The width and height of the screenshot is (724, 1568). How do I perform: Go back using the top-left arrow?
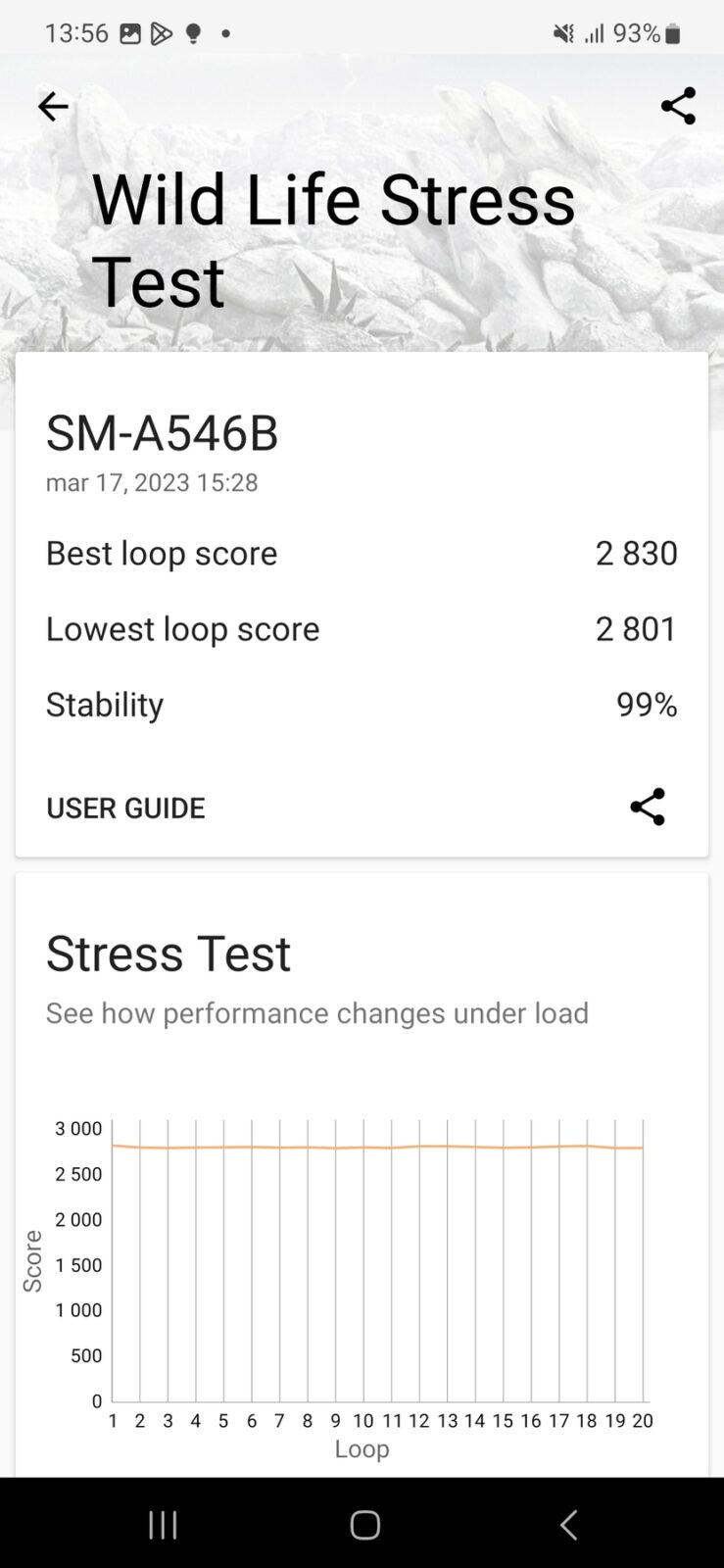(53, 106)
